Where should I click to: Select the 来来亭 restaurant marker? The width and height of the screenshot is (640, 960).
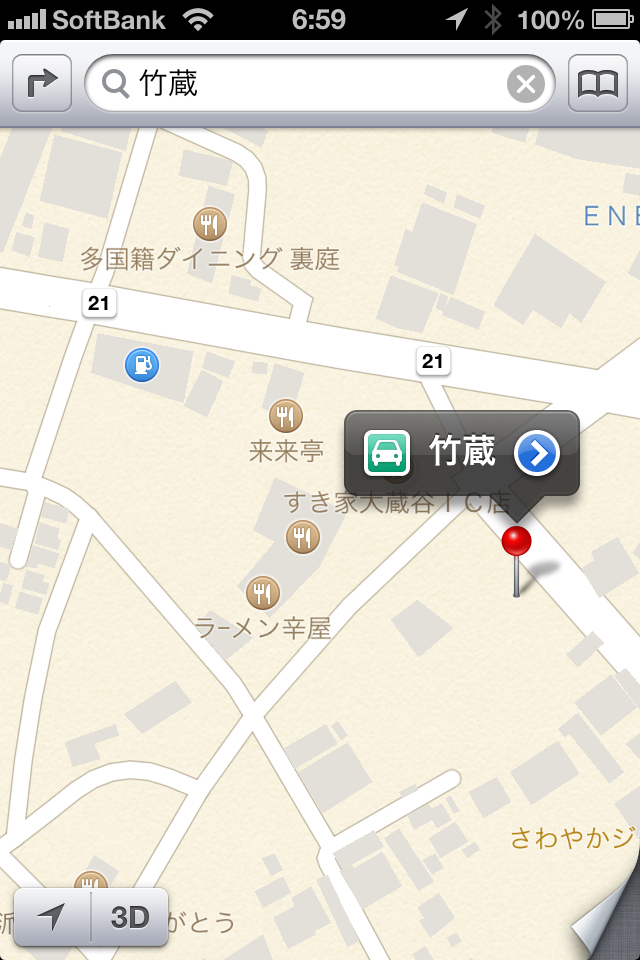click(x=286, y=415)
